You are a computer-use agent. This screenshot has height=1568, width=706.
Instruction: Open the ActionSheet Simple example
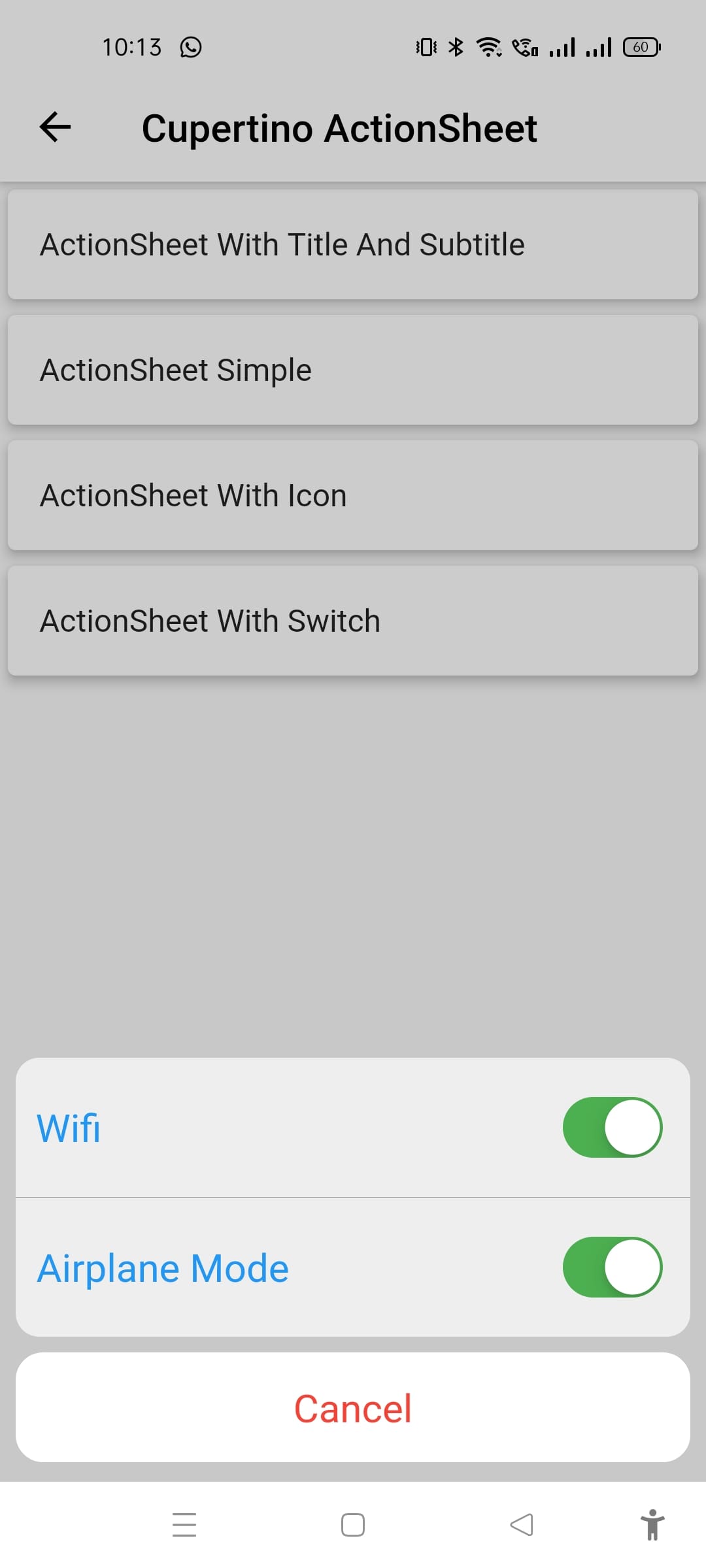tap(353, 370)
